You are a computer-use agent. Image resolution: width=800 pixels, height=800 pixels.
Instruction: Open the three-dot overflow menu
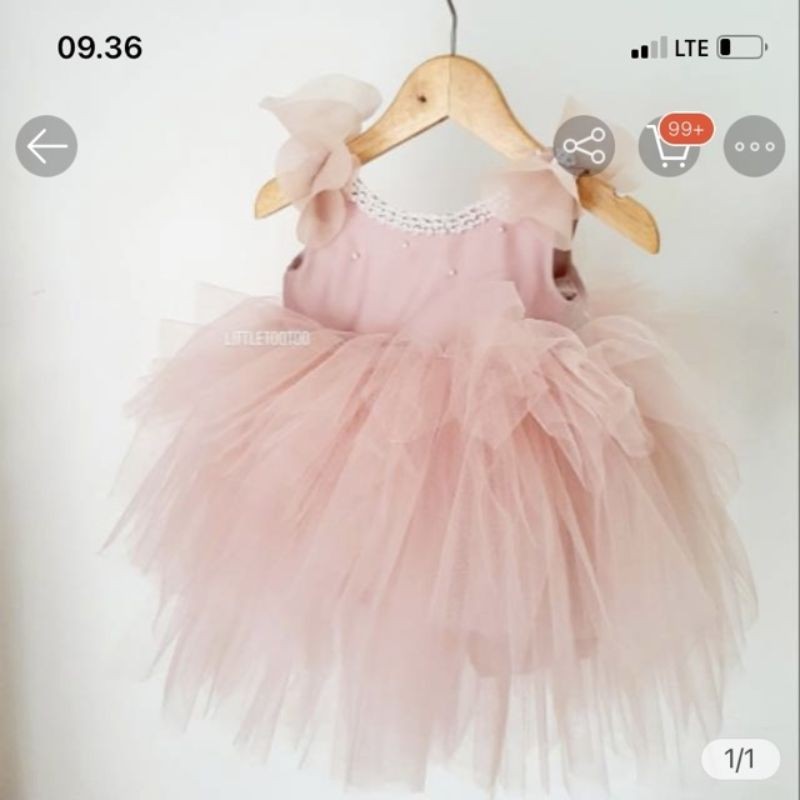click(x=754, y=146)
